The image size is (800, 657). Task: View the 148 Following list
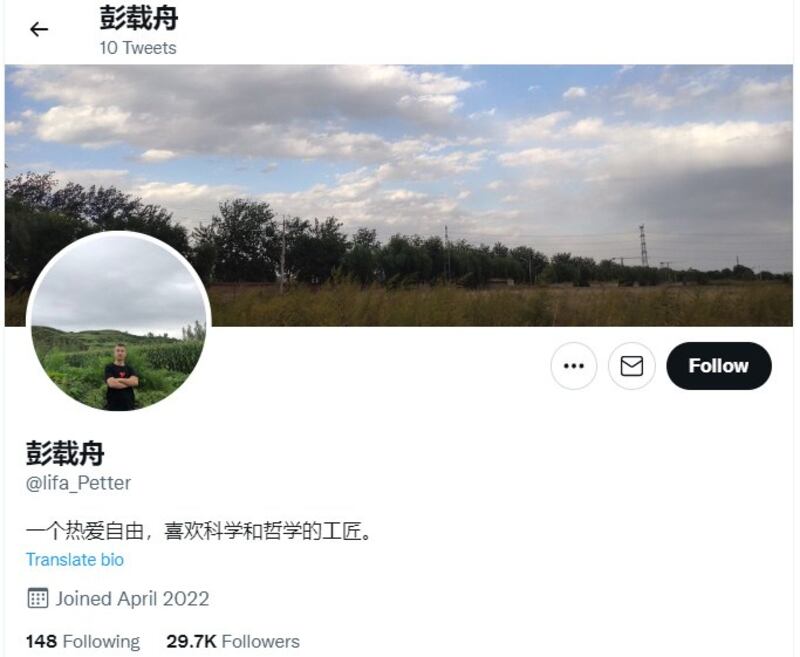83,641
